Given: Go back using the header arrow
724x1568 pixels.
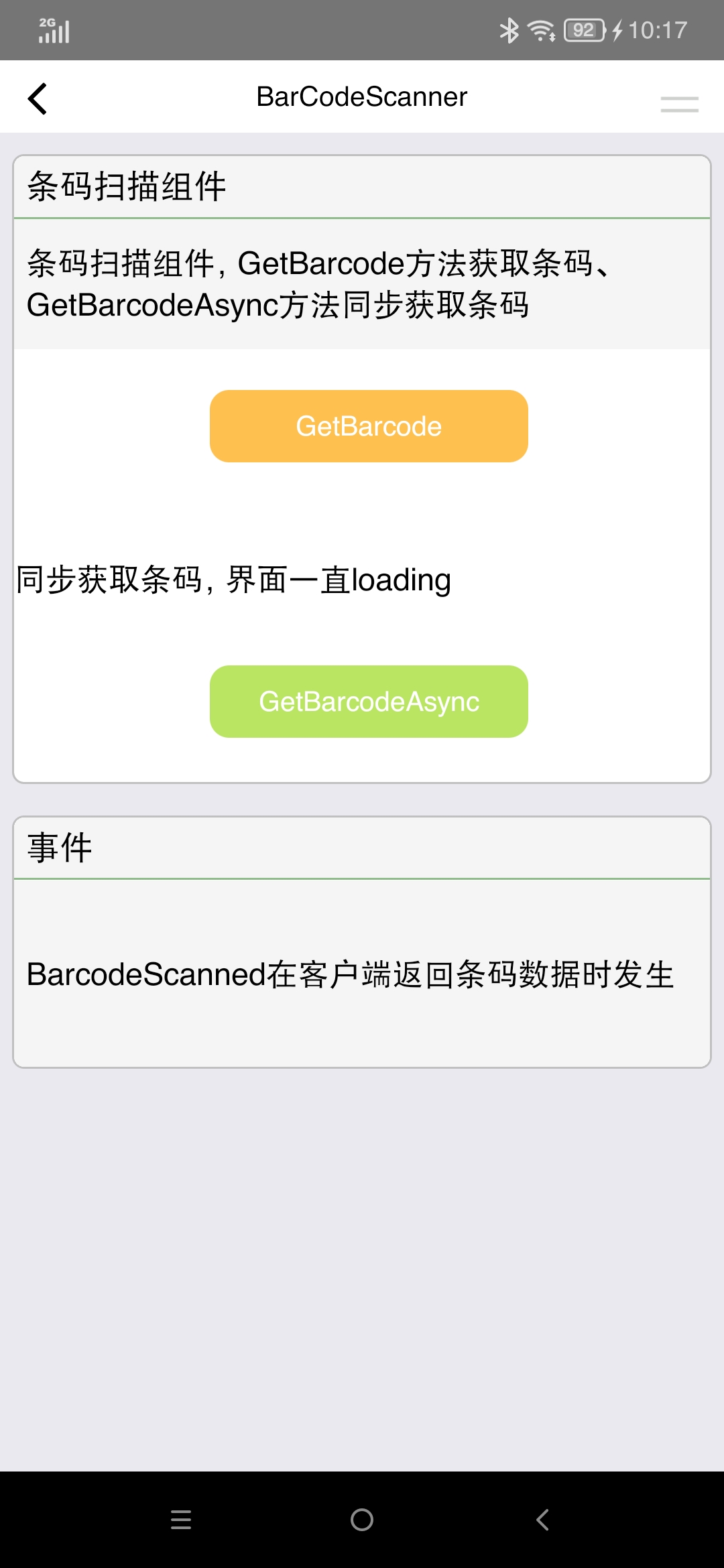Looking at the screenshot, I should [38, 99].
